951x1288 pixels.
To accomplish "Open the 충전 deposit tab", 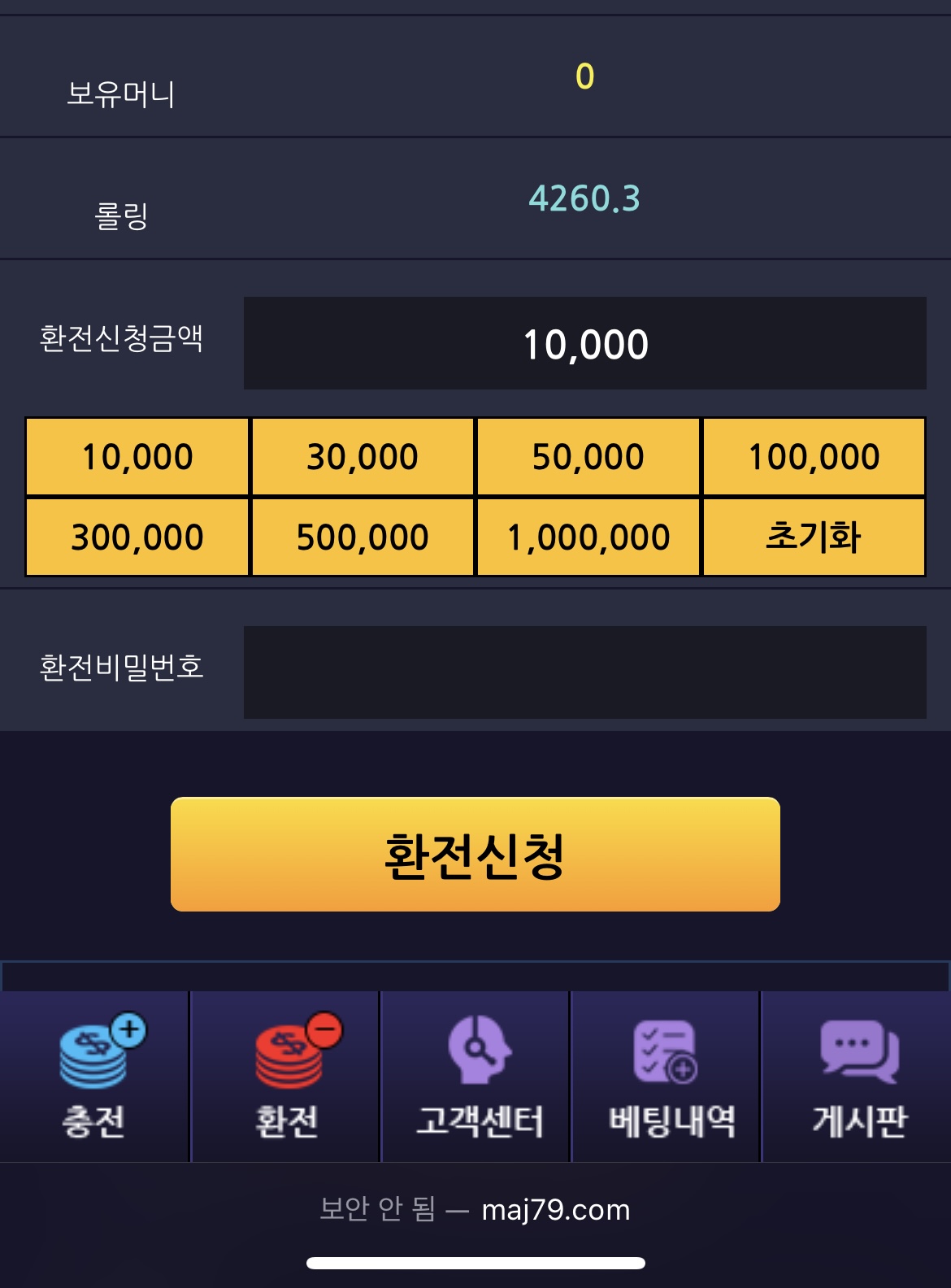I will [94, 1077].
